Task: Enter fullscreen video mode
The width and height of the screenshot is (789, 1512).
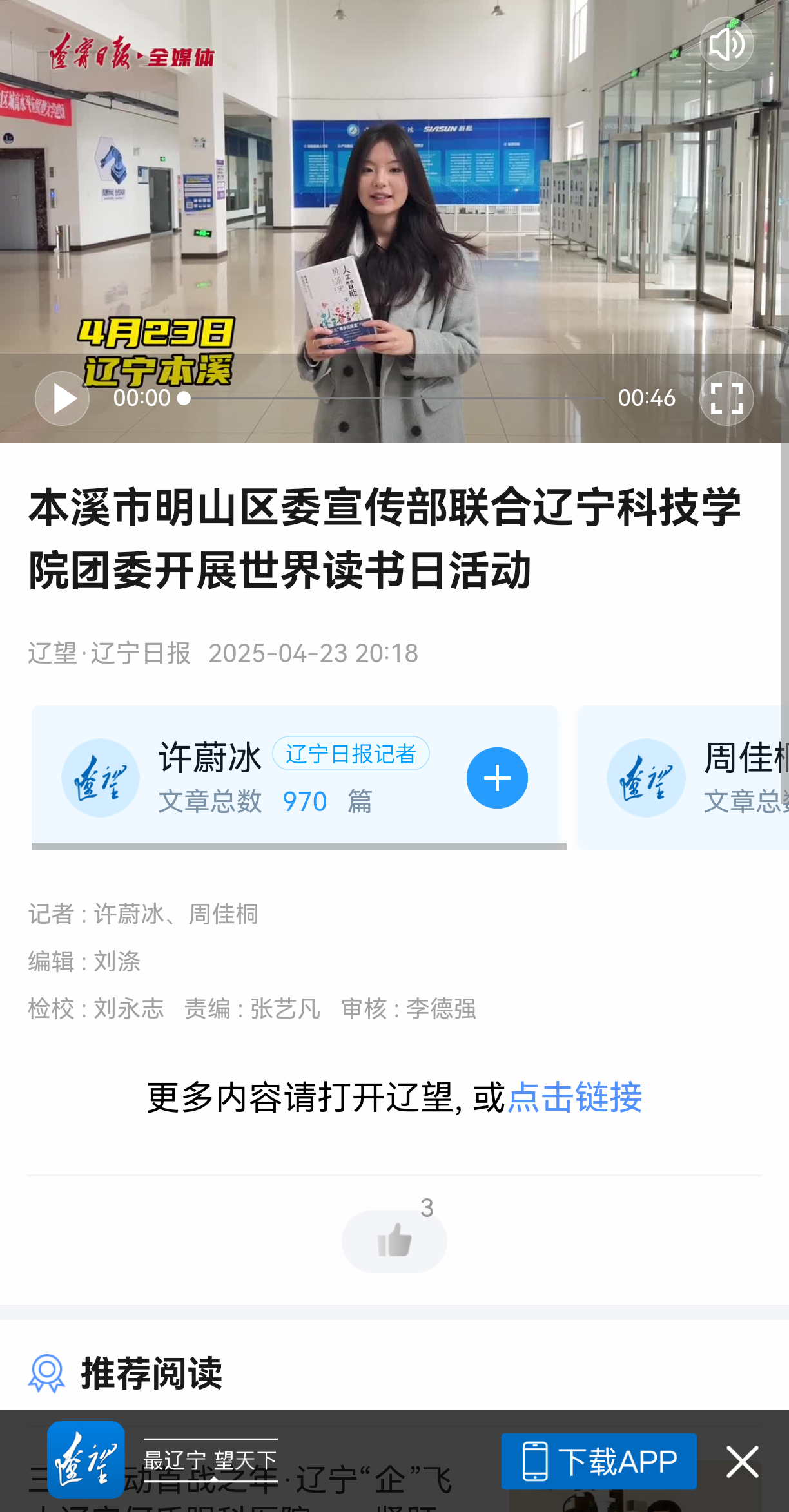Action: [726, 399]
